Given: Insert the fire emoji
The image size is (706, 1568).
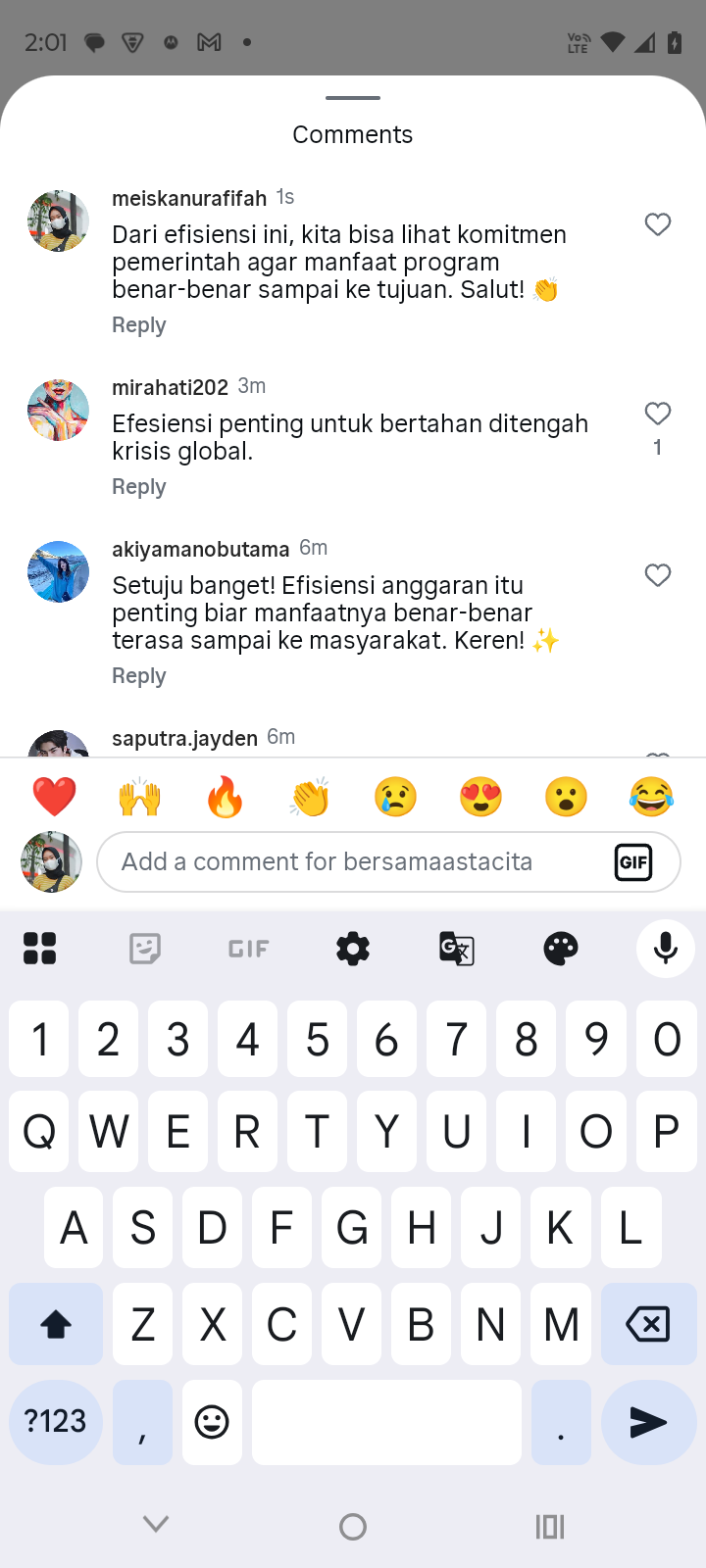Looking at the screenshot, I should (x=225, y=797).
